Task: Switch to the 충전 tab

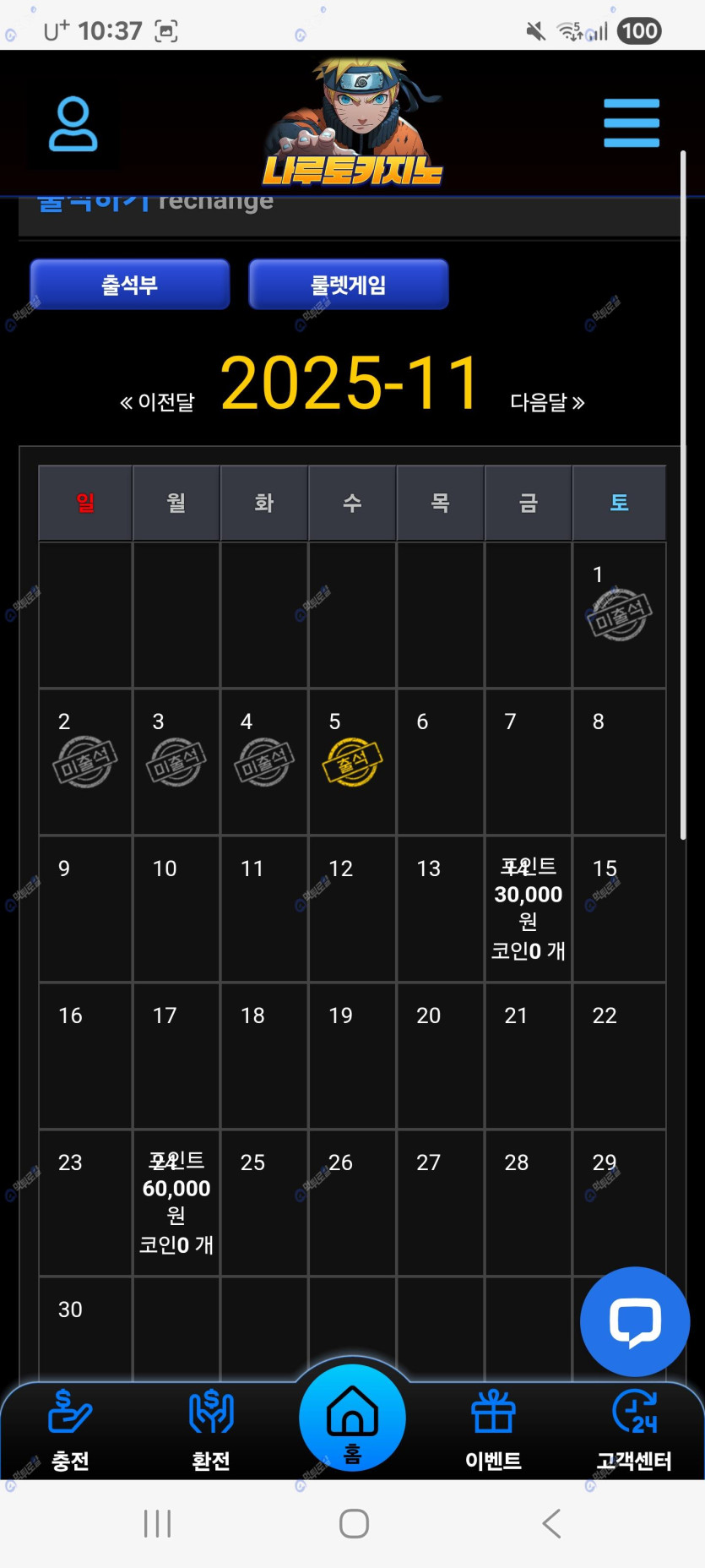Action: pyautogui.click(x=70, y=1429)
